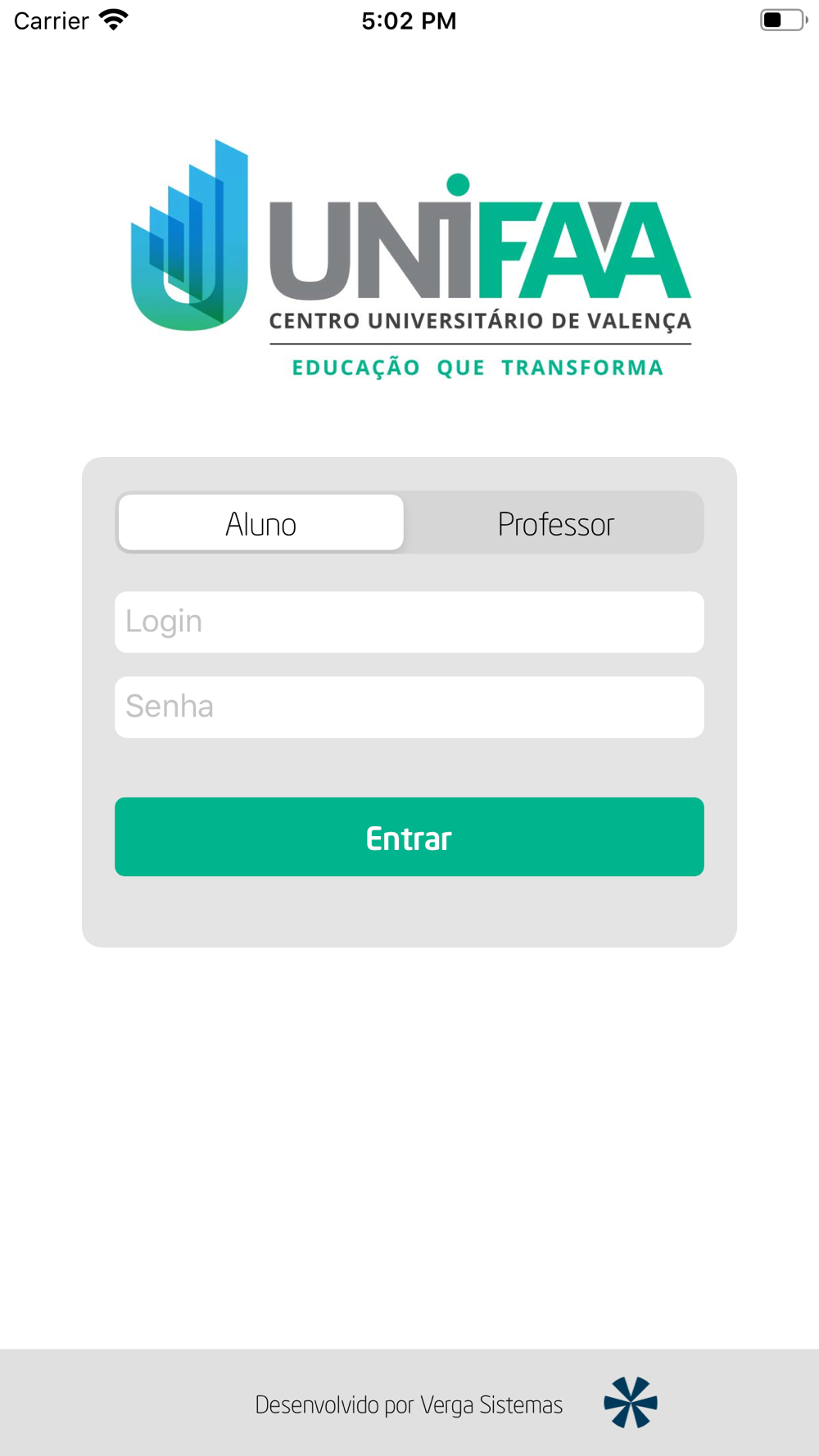819x1456 pixels.
Task: Hit the green Entrar button
Action: tap(409, 837)
